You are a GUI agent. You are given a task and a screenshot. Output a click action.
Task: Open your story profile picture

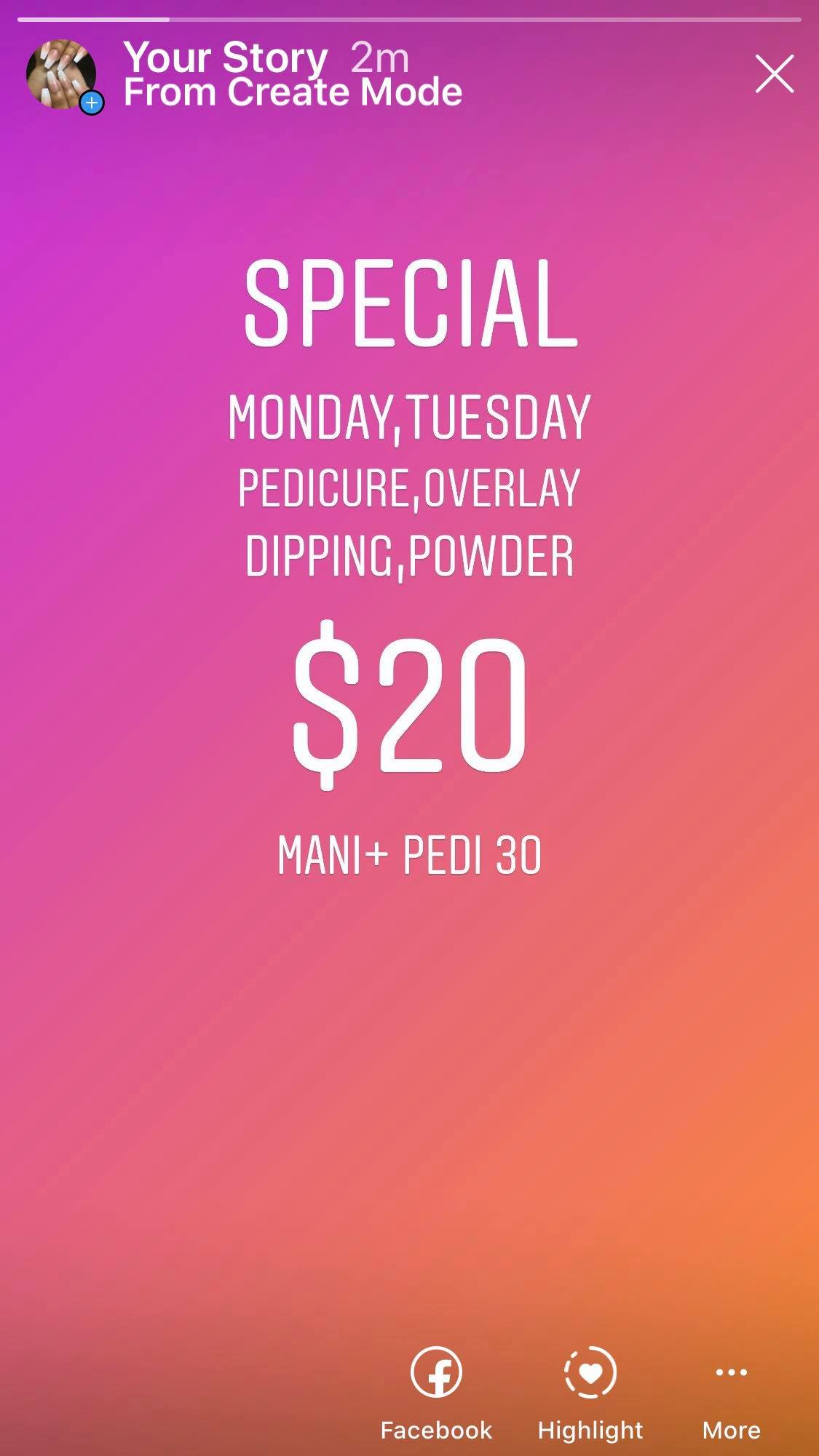coord(62,75)
